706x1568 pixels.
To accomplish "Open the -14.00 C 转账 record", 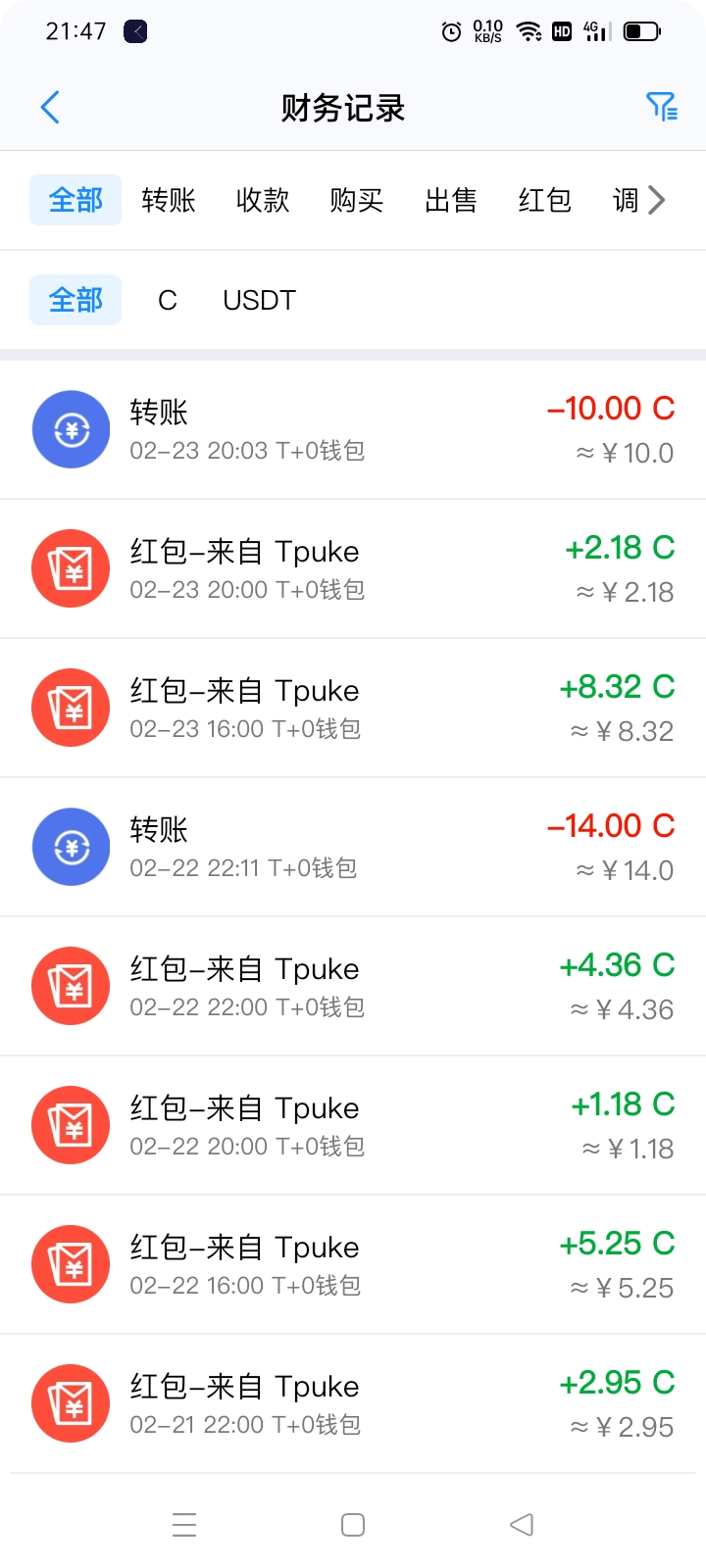I will pos(353,847).
